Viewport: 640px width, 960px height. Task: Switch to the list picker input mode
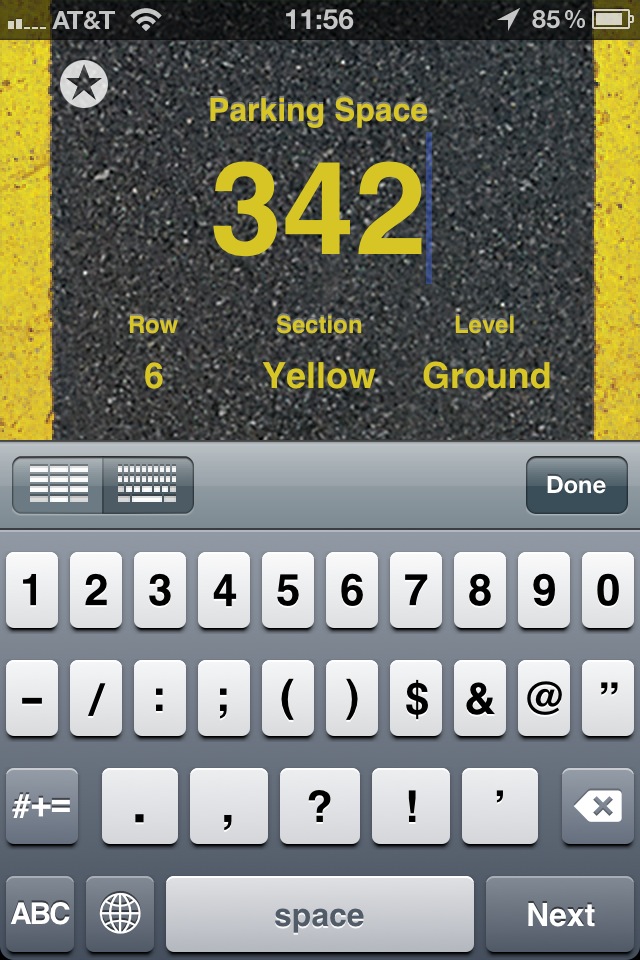point(59,485)
